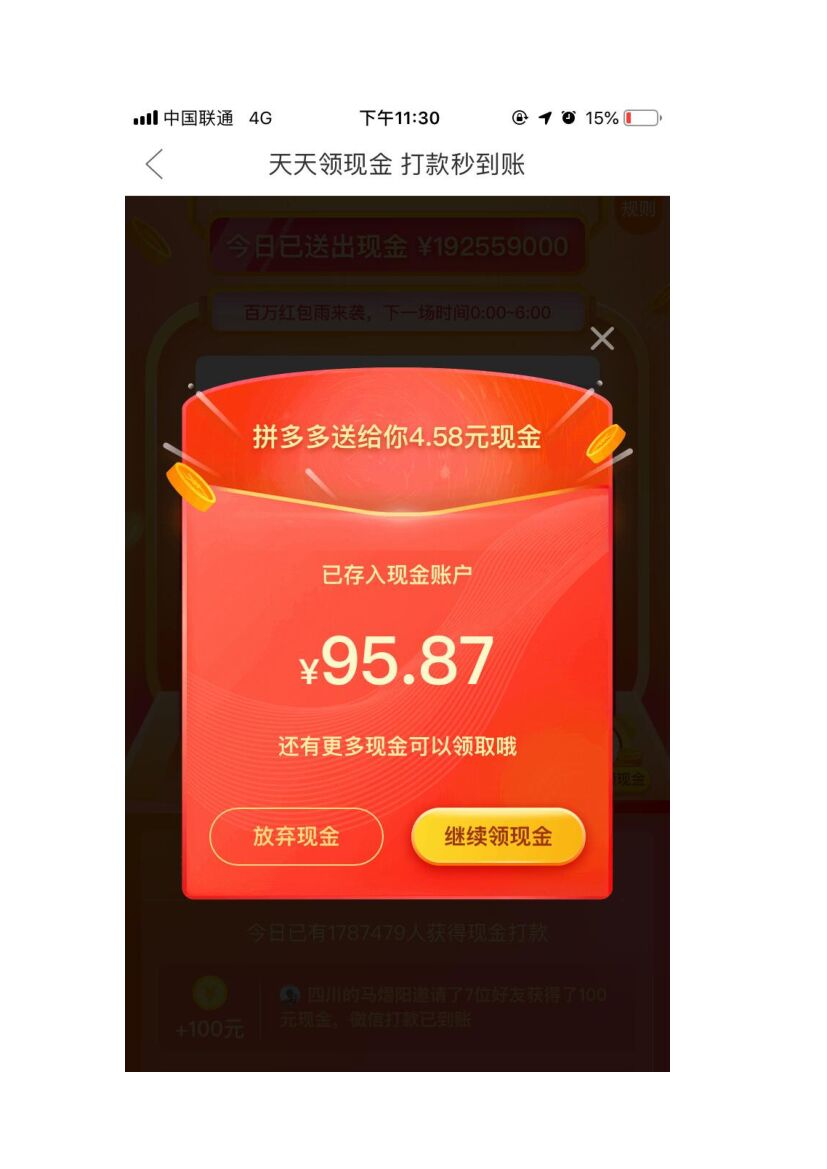Go back using the top-left arrow
The height and width of the screenshot is (1169, 827).
click(154, 164)
